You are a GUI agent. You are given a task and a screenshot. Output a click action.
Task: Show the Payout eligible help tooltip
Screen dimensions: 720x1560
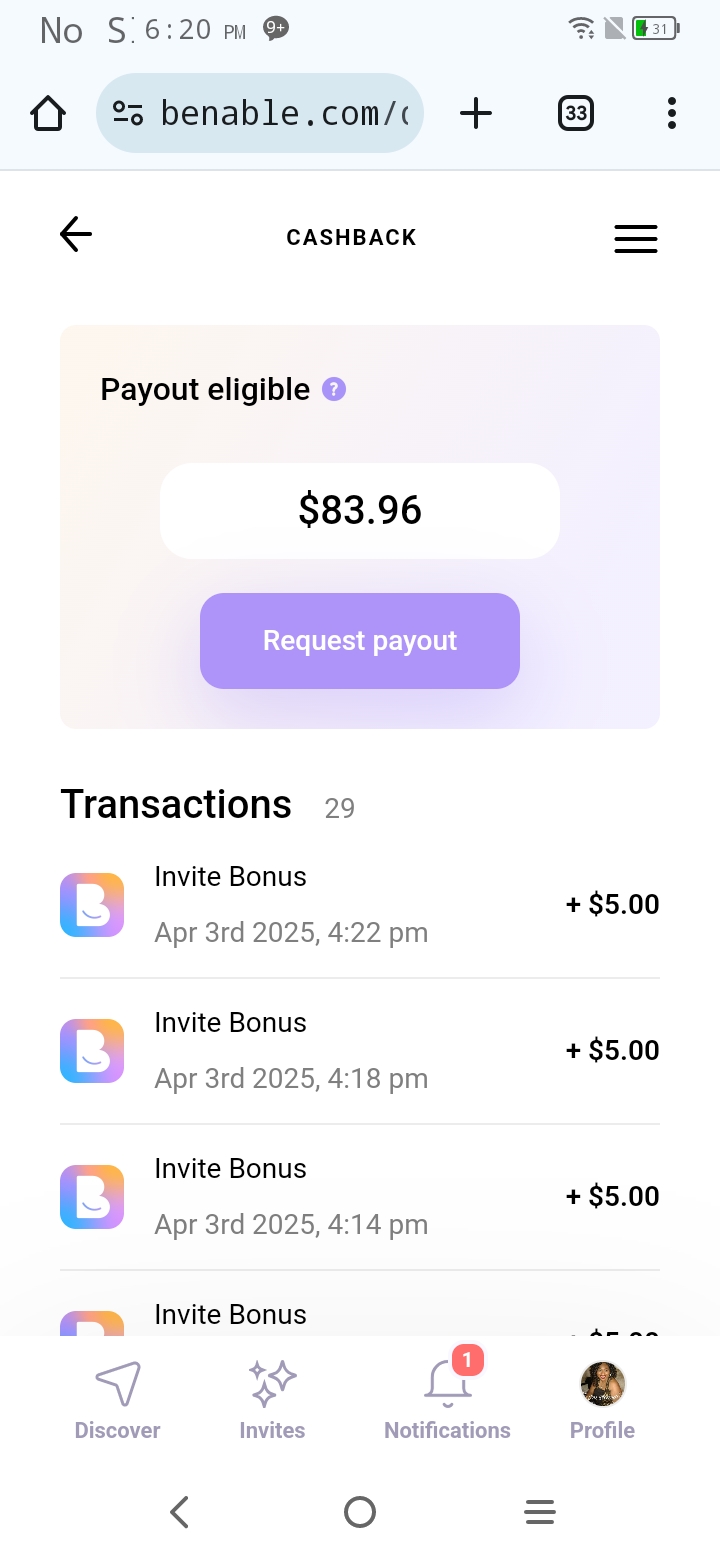click(334, 389)
